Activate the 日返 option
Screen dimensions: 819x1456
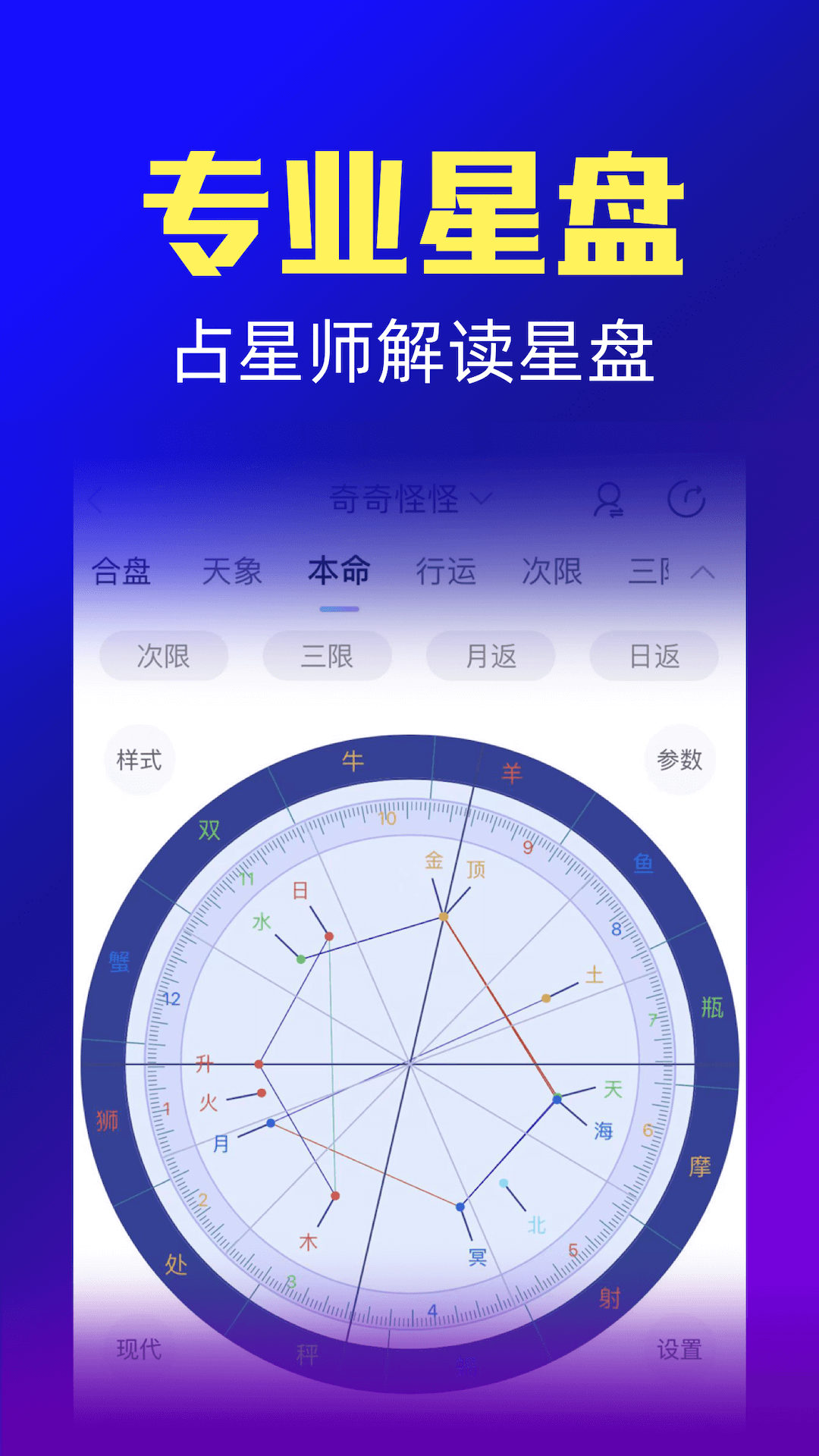pyautogui.click(x=654, y=655)
